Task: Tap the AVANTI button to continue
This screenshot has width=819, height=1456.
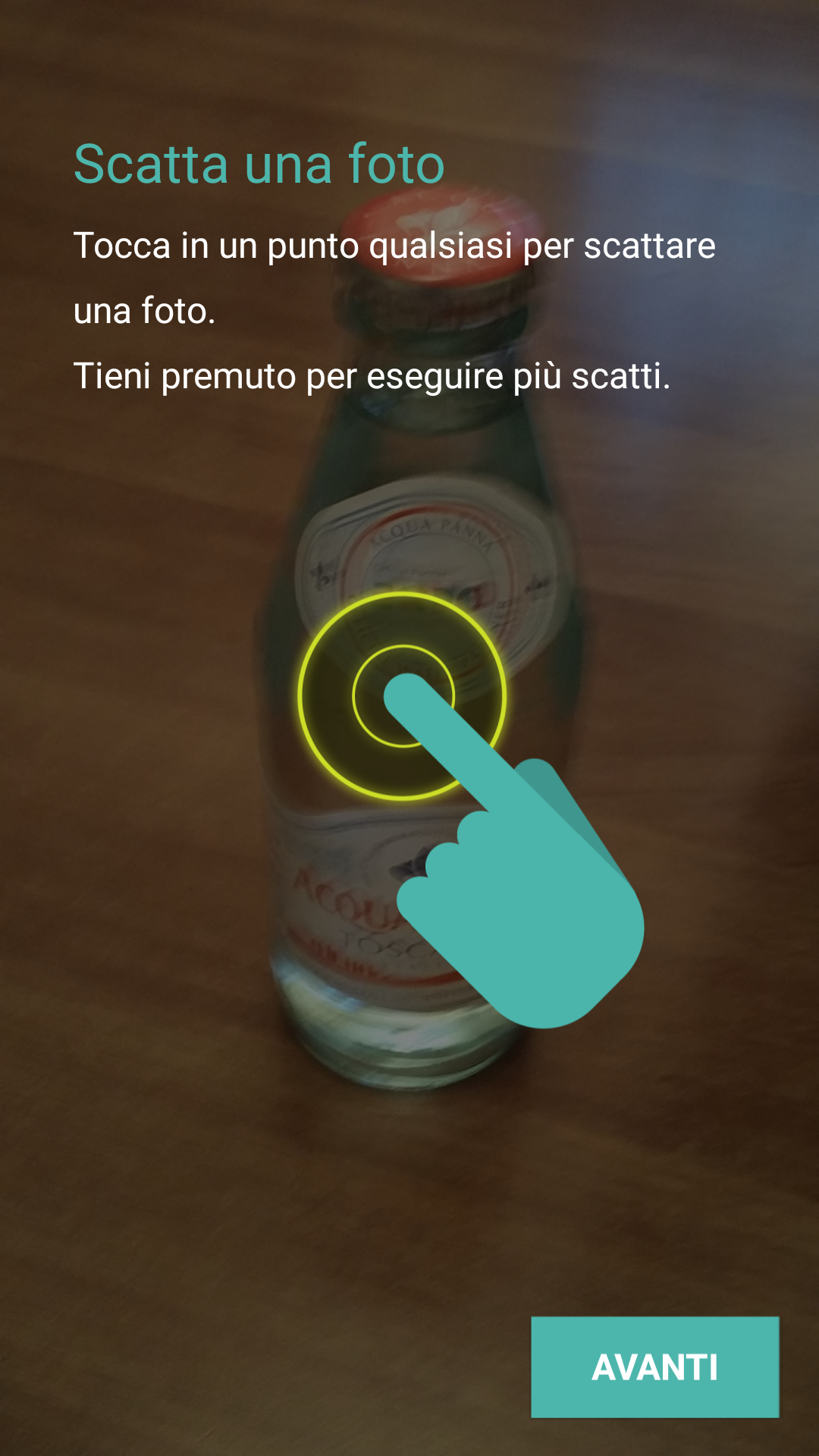Action: click(x=655, y=1367)
